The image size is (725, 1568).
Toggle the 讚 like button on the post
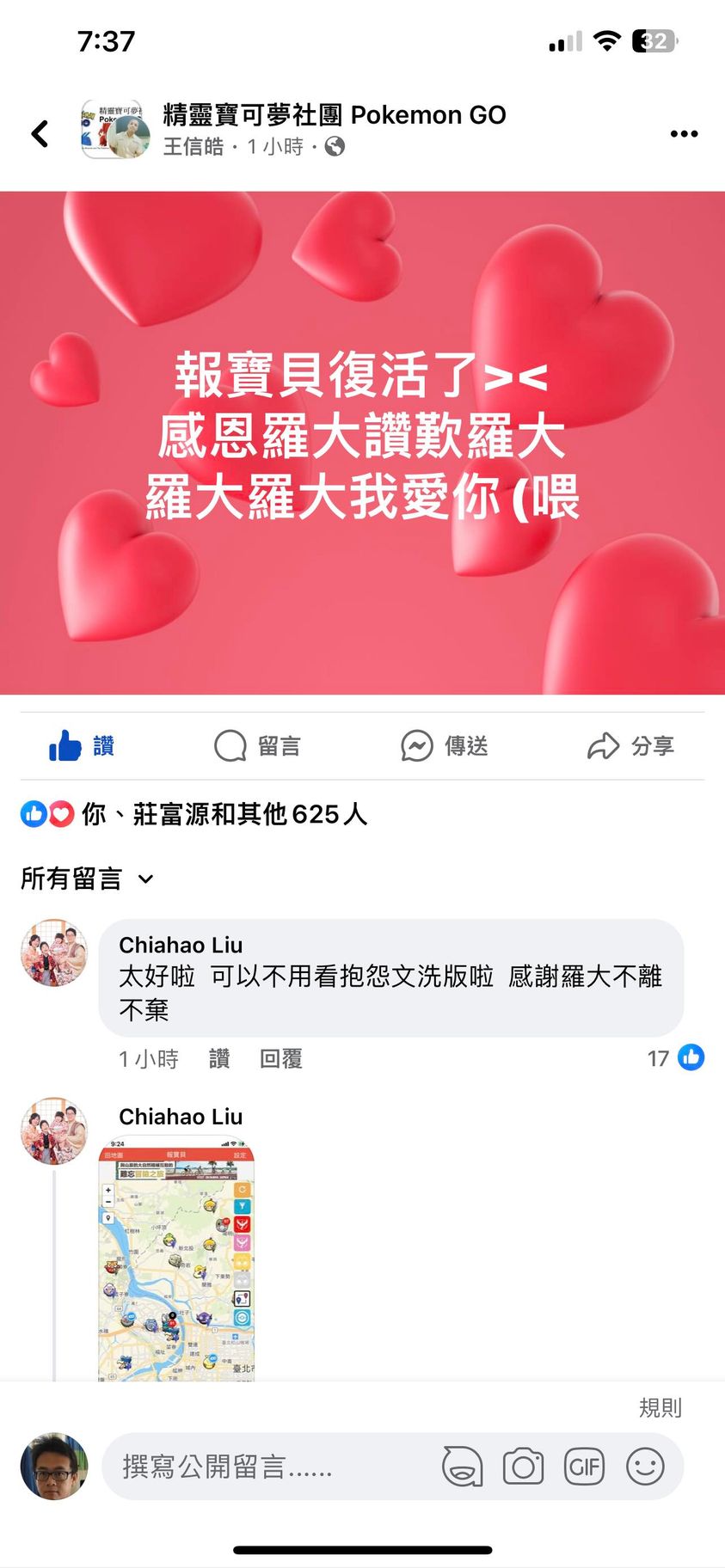point(83,745)
